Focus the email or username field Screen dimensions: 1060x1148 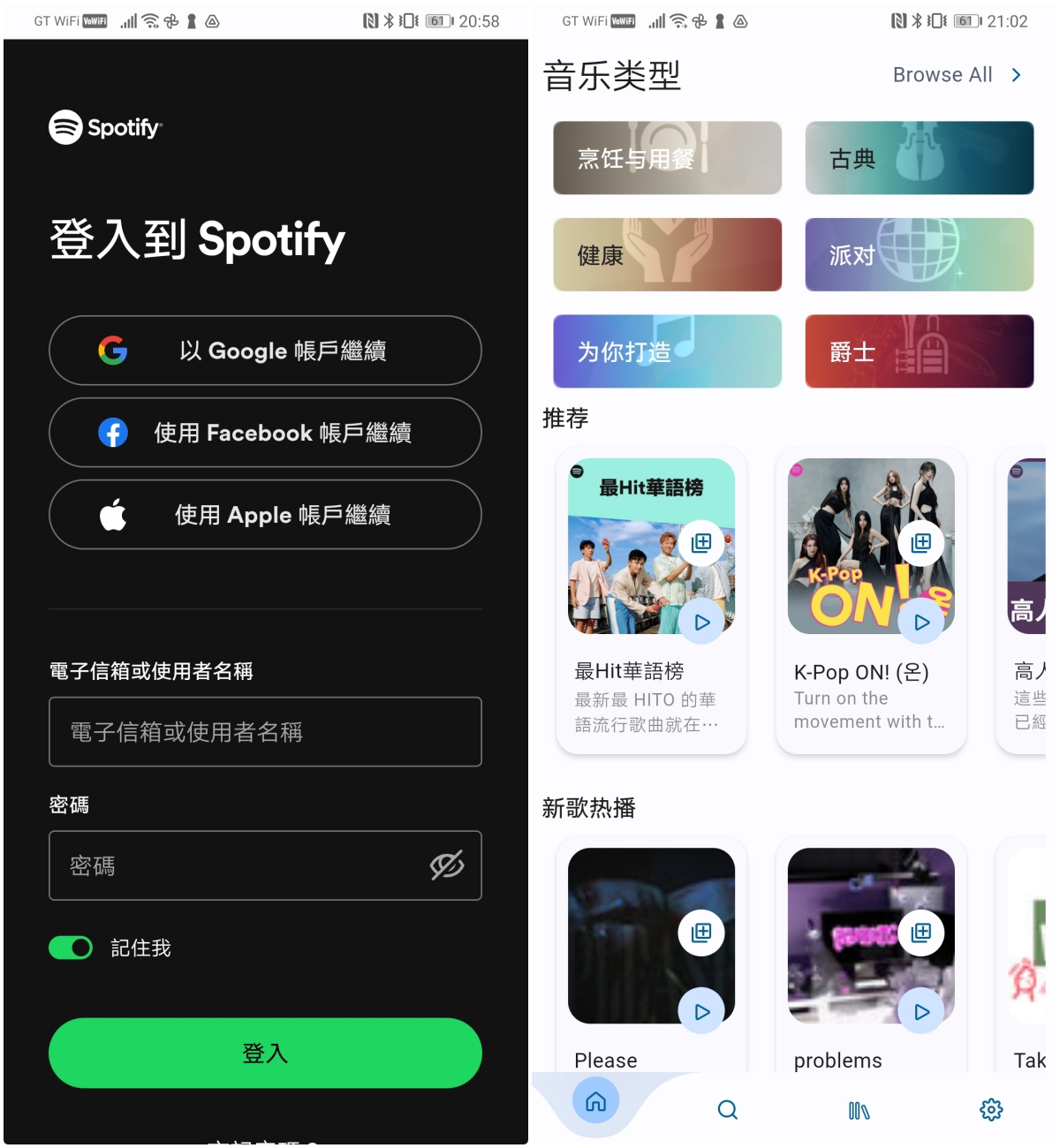click(265, 732)
